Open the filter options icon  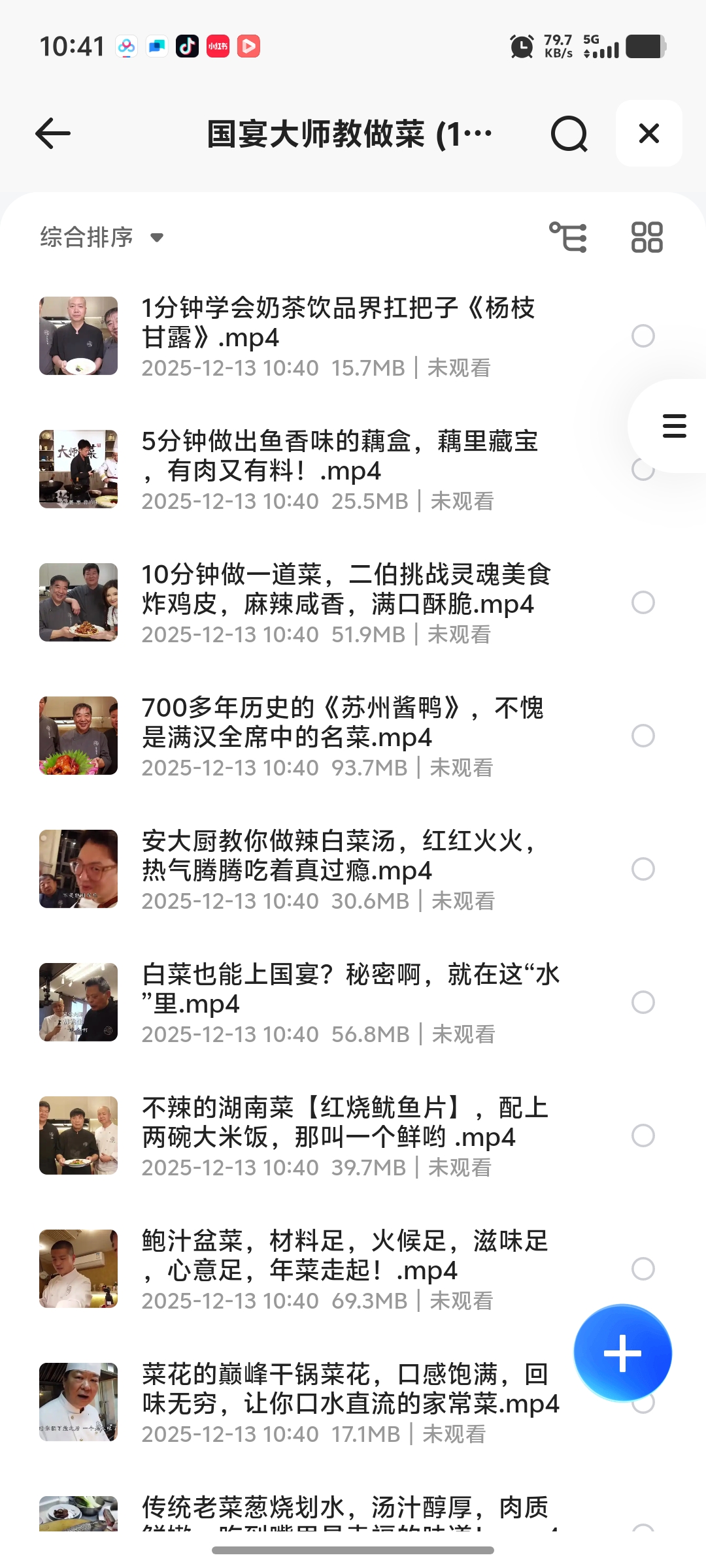pos(568,237)
